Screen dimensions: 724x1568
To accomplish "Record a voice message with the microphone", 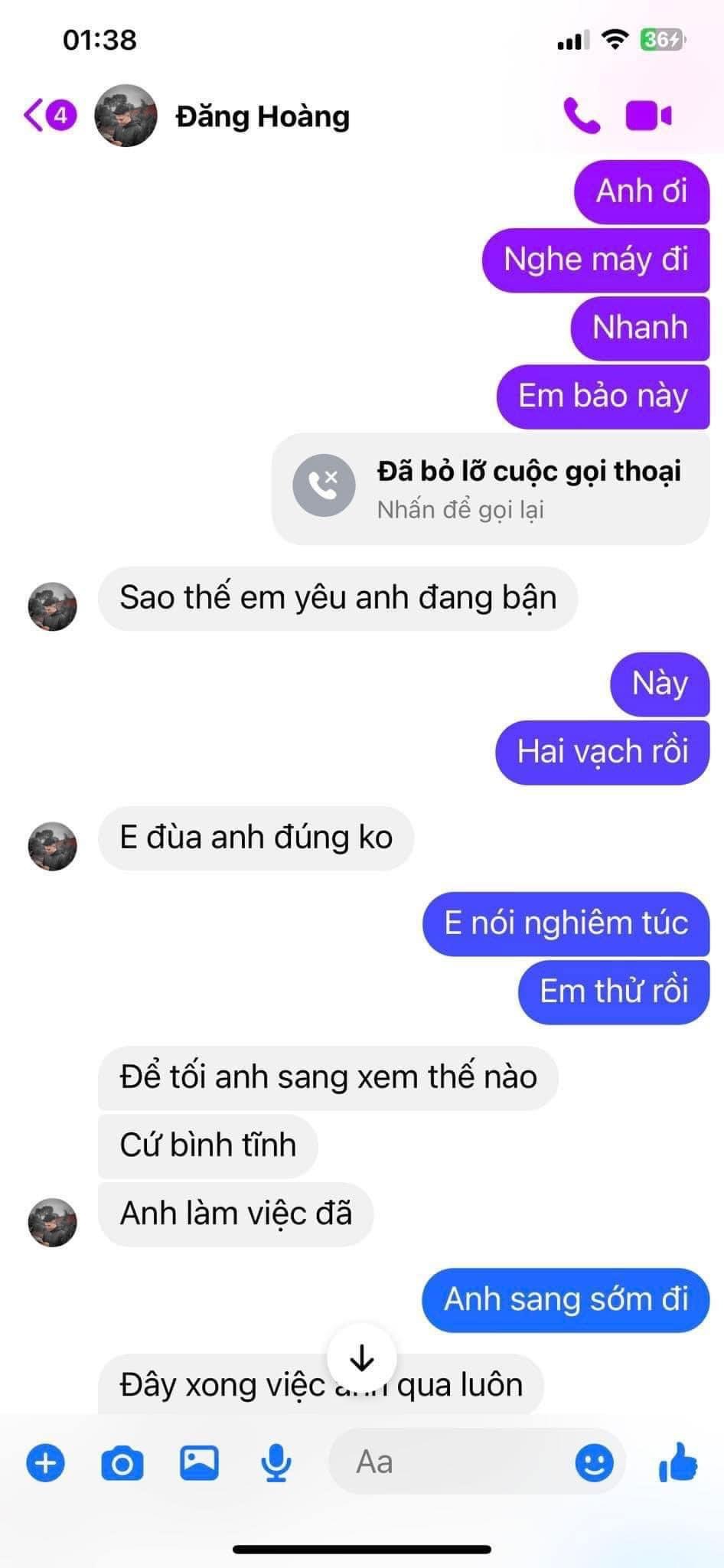I will 276,1463.
